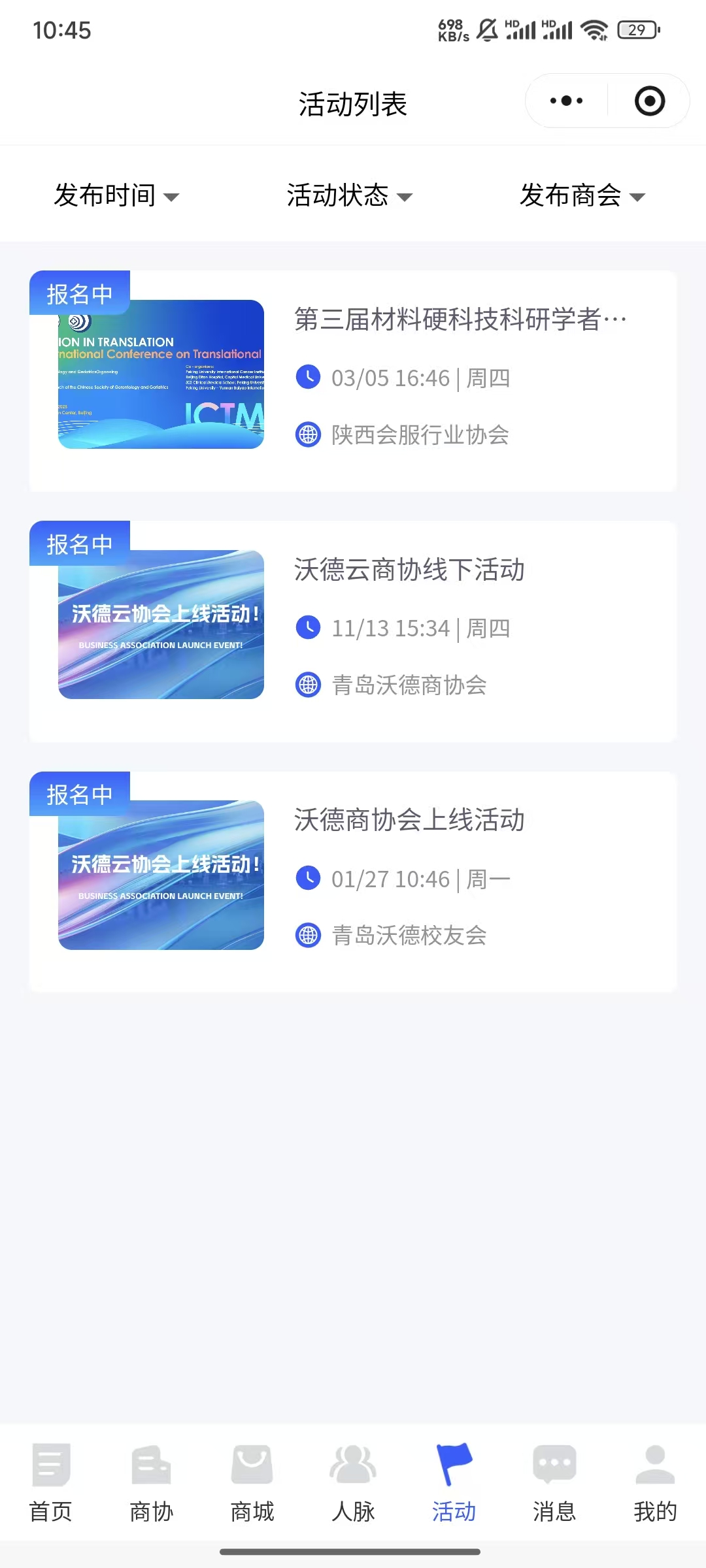The height and width of the screenshot is (1568, 706).
Task: Open the mini program more-options menu
Action: coord(566,101)
